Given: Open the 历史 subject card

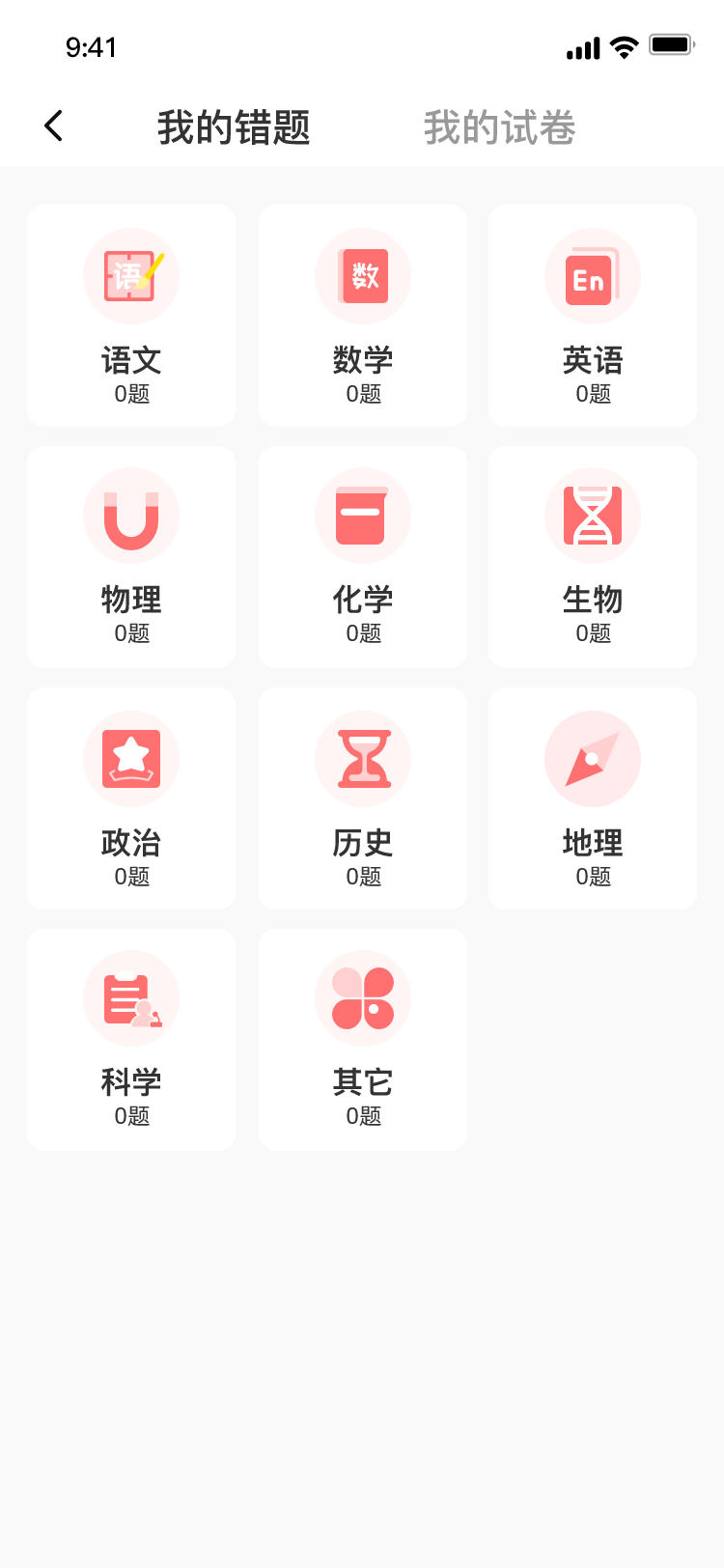Looking at the screenshot, I should coord(363,798).
